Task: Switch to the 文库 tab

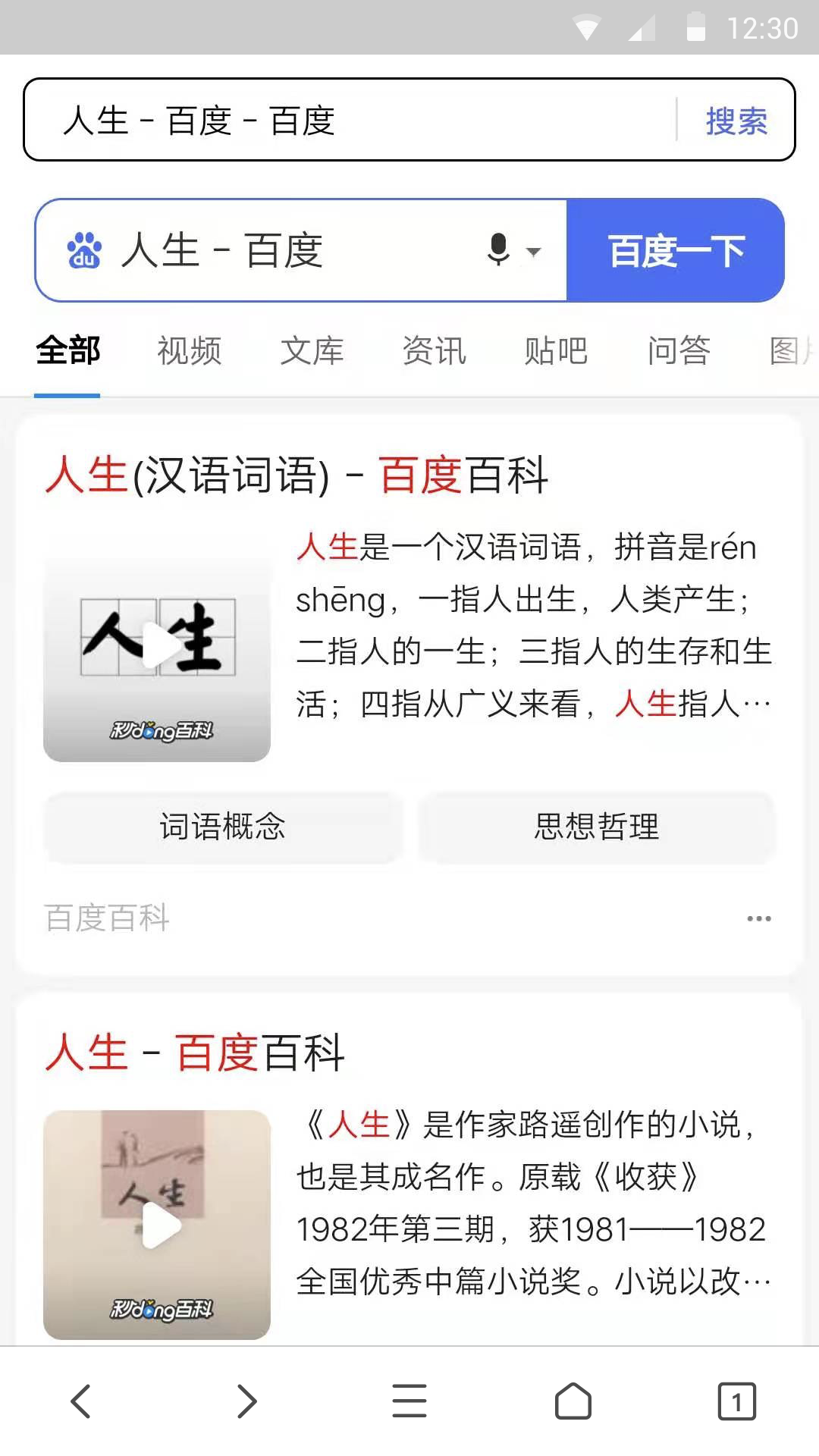Action: [x=312, y=351]
